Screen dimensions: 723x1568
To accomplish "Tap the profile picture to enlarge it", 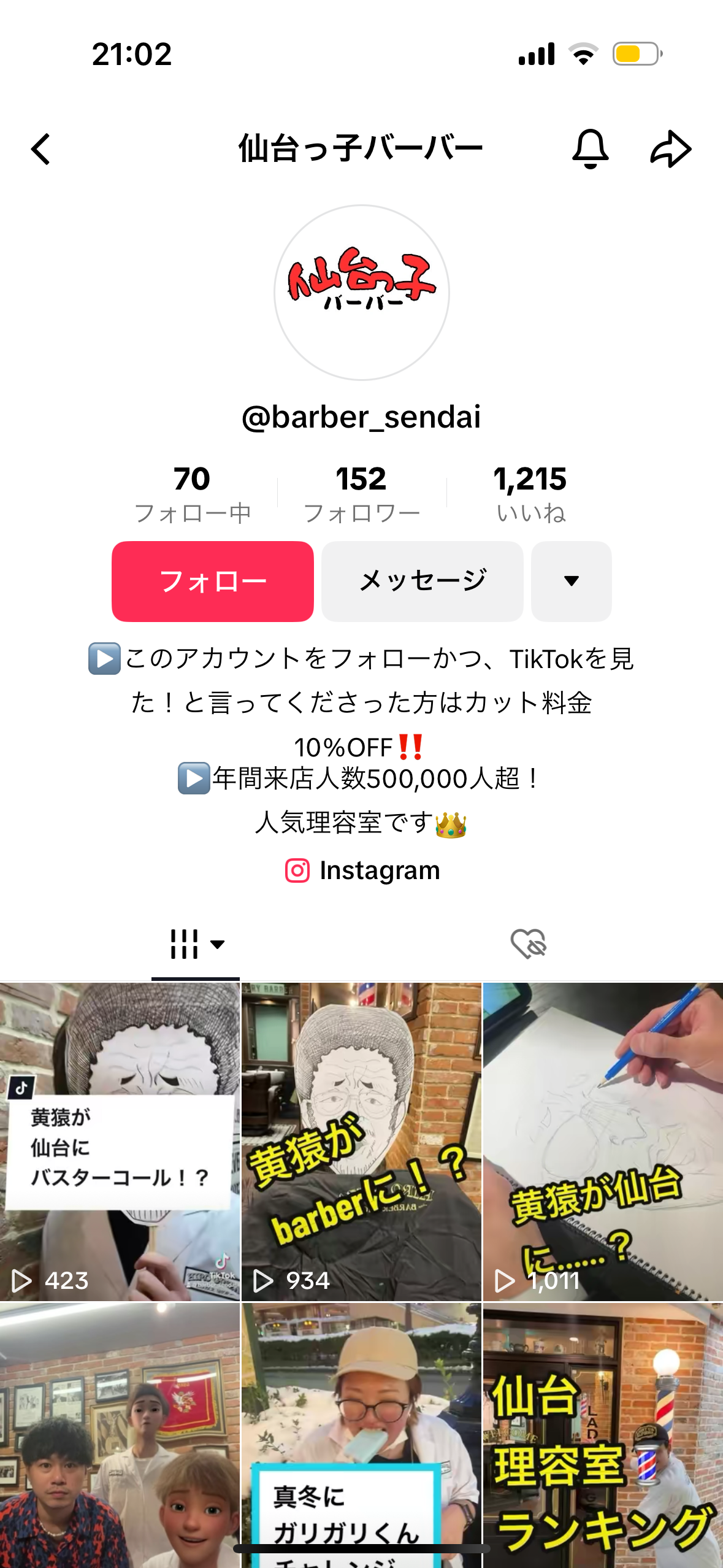I will (x=361, y=293).
